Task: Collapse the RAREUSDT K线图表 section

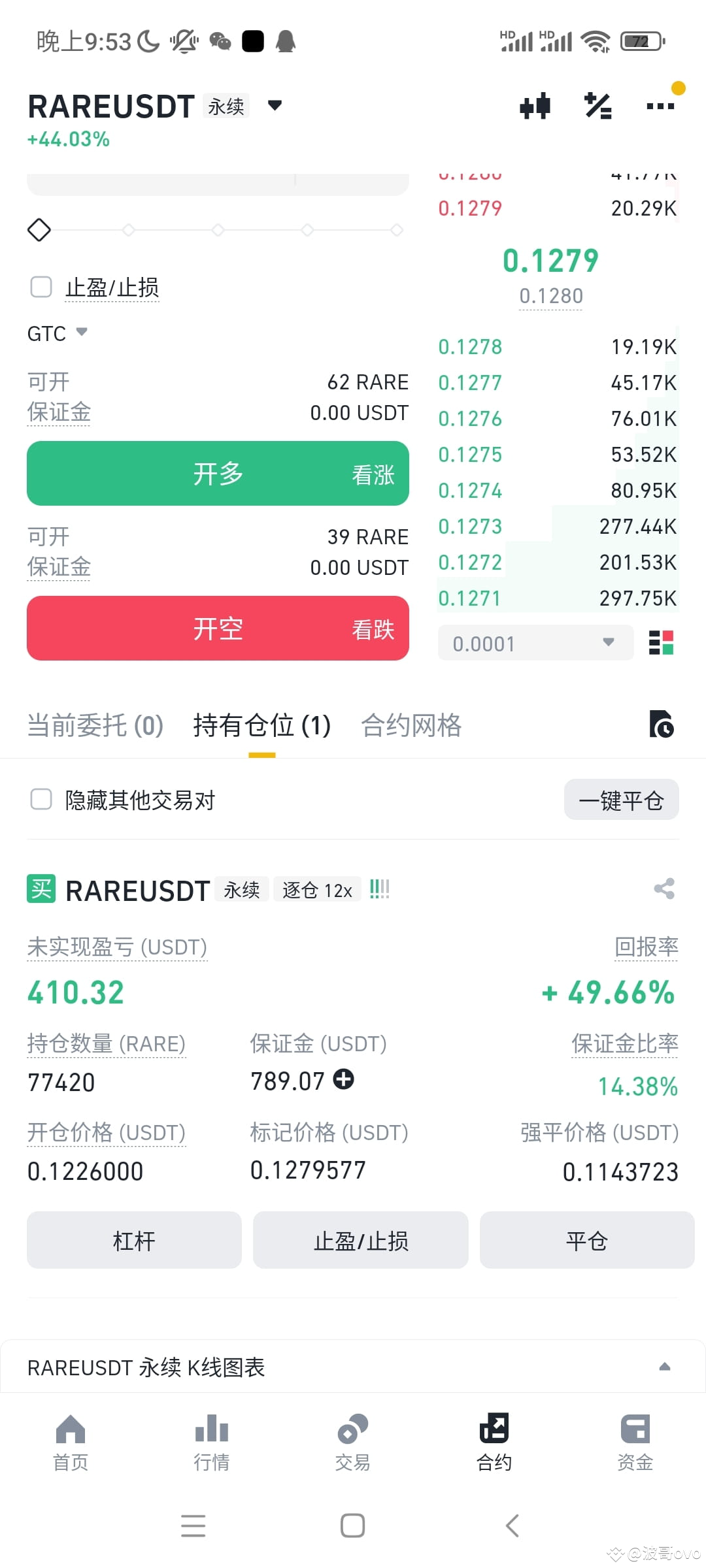Action: 665,1365
